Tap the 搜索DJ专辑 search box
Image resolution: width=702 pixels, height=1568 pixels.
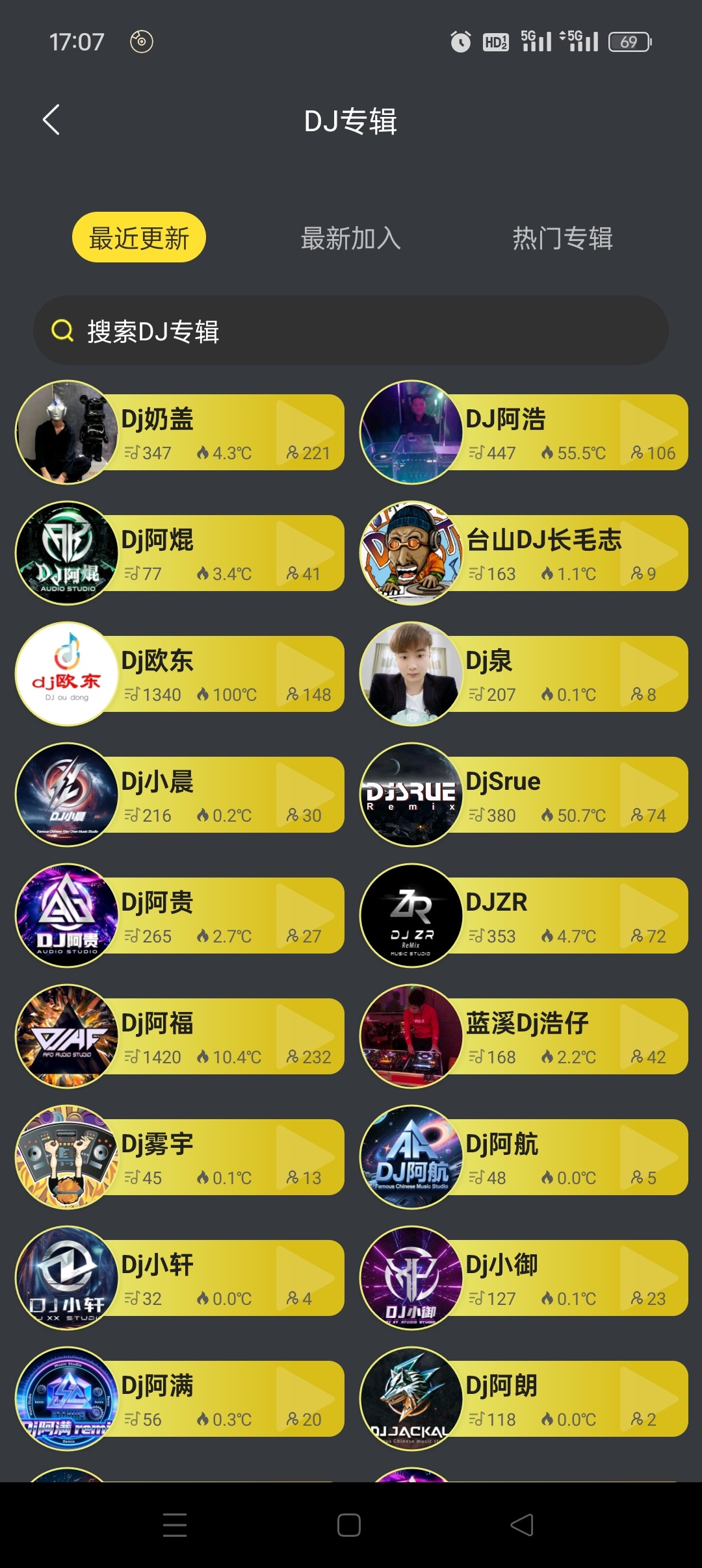[351, 331]
